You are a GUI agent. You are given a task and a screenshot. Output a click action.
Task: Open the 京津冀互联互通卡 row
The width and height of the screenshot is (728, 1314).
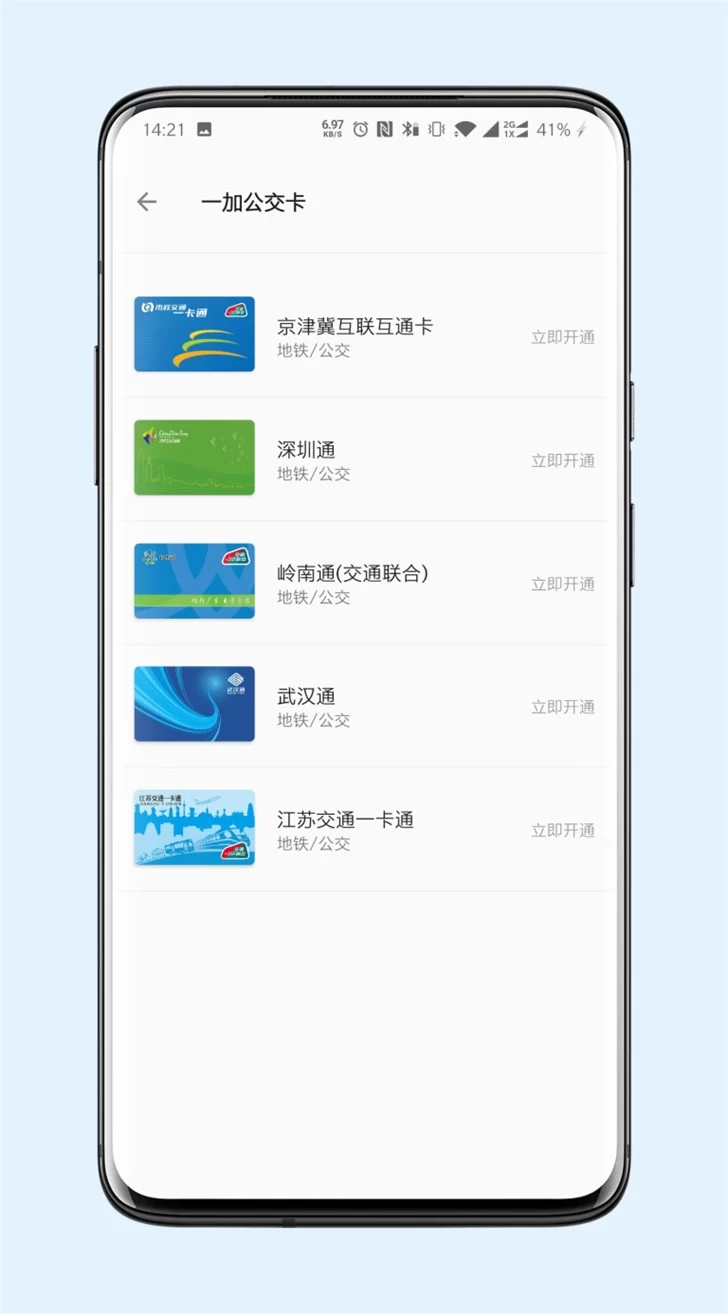coord(354,336)
